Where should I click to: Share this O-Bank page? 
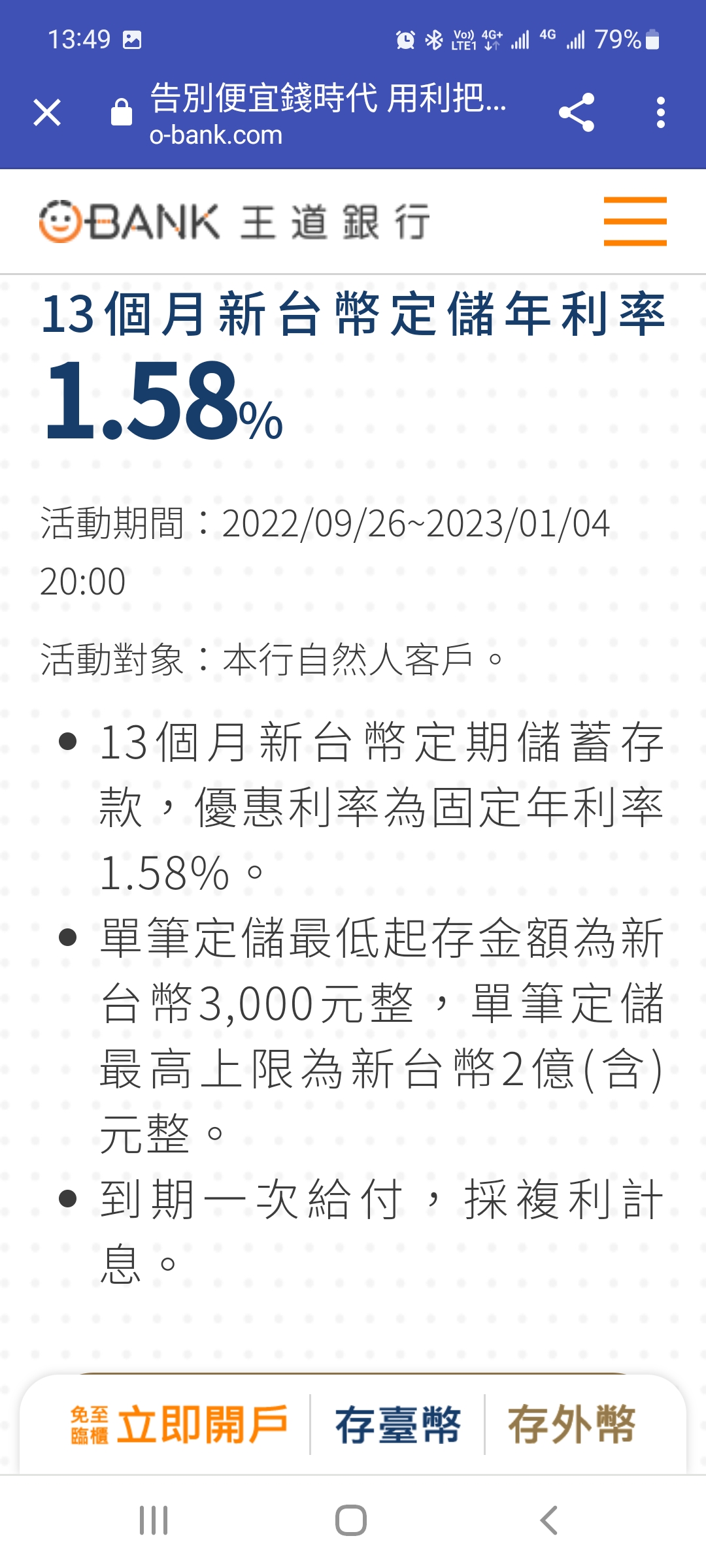tap(577, 112)
